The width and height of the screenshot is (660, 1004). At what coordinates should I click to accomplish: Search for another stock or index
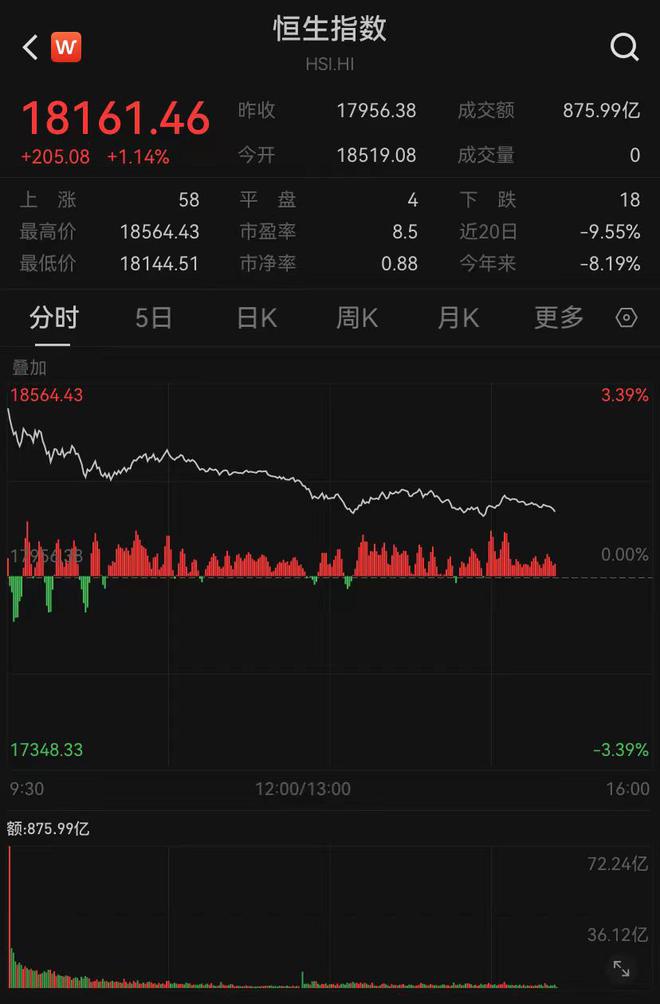pyautogui.click(x=624, y=47)
